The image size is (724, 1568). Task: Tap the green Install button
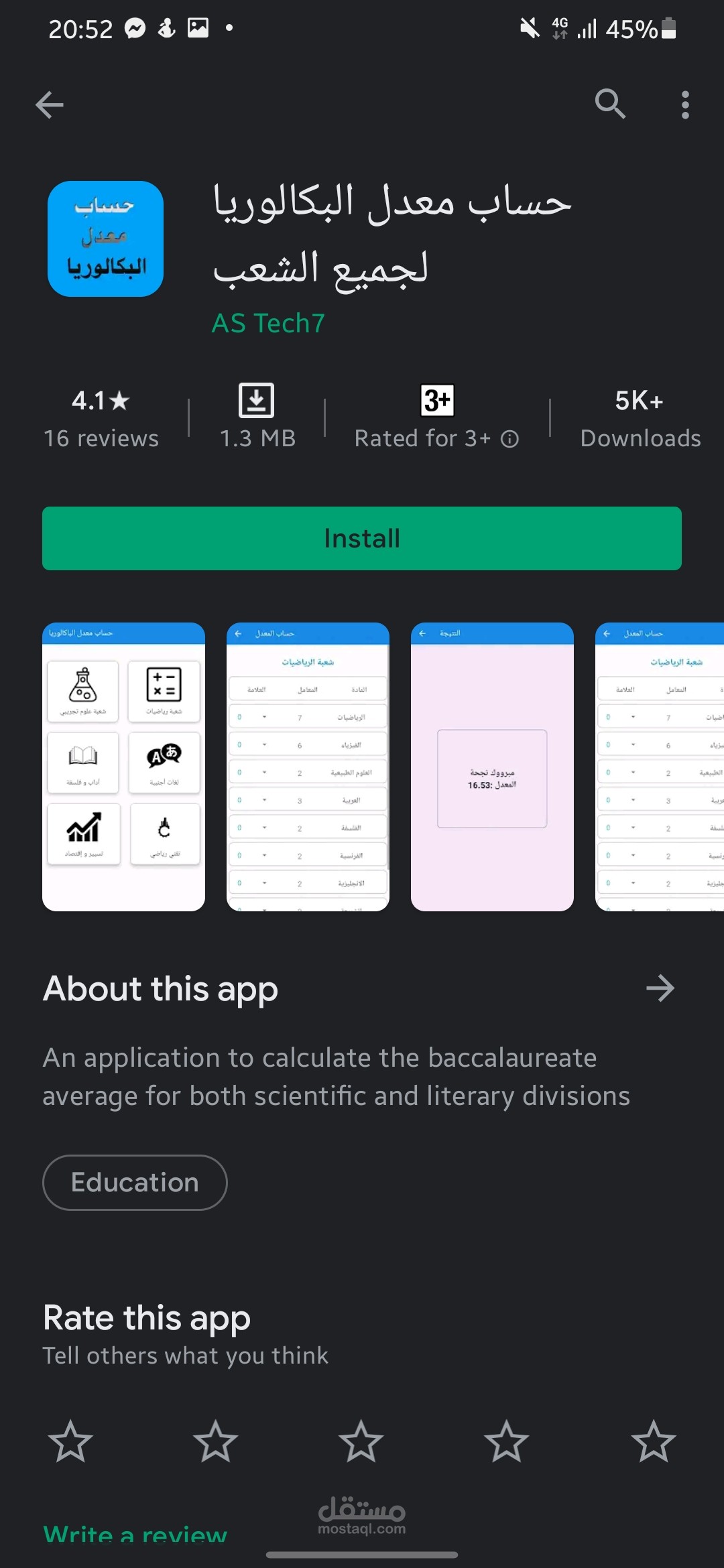362,538
